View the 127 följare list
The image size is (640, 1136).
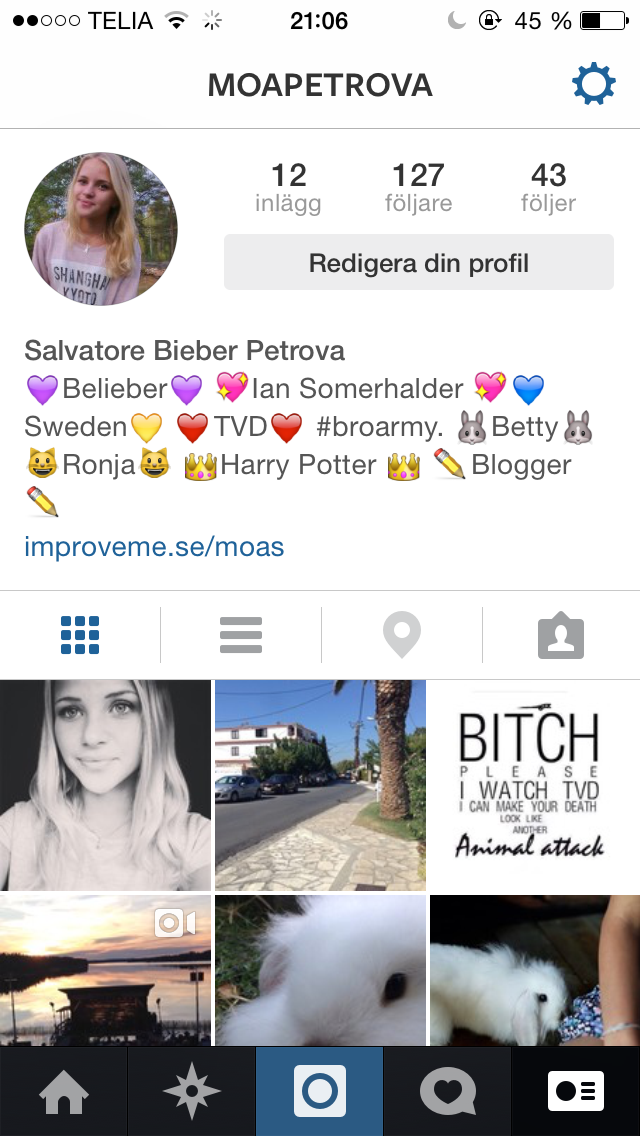(418, 188)
